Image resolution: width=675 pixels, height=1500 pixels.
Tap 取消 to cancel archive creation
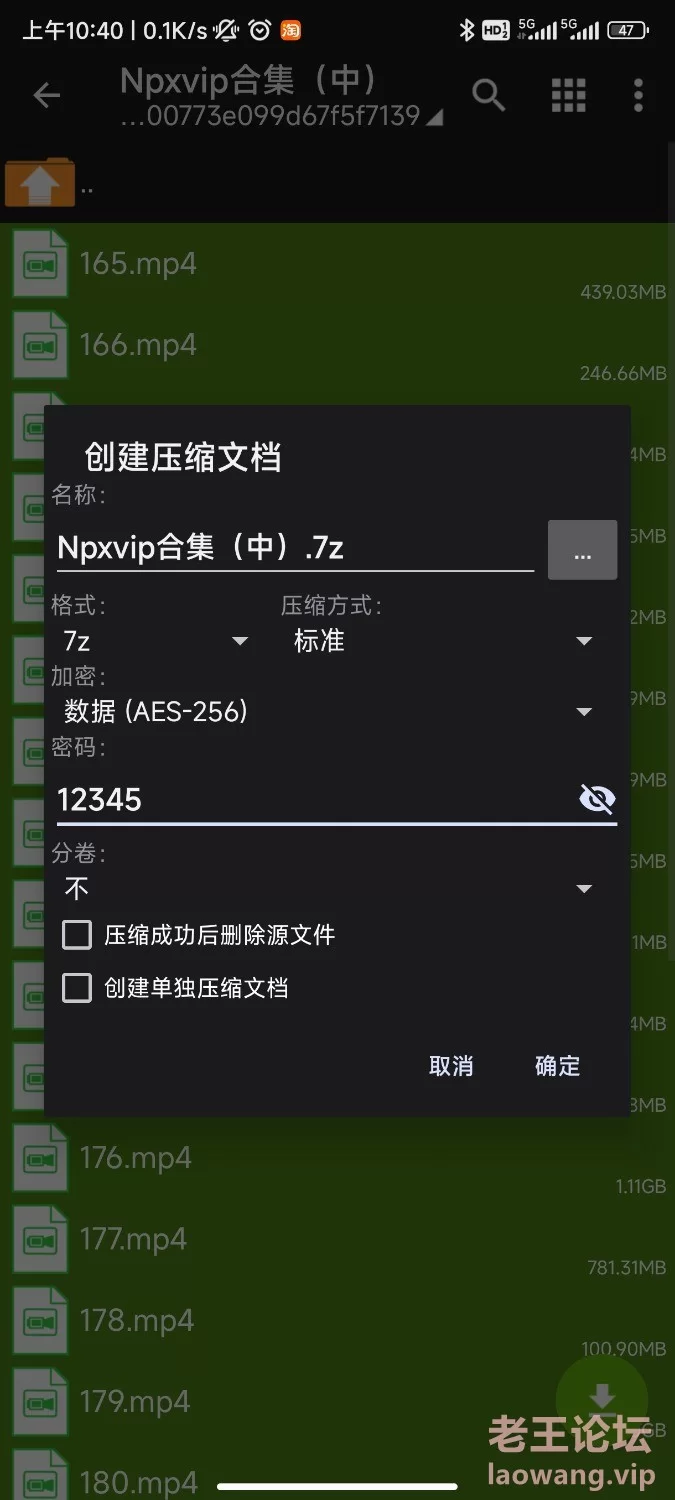coord(450,1066)
